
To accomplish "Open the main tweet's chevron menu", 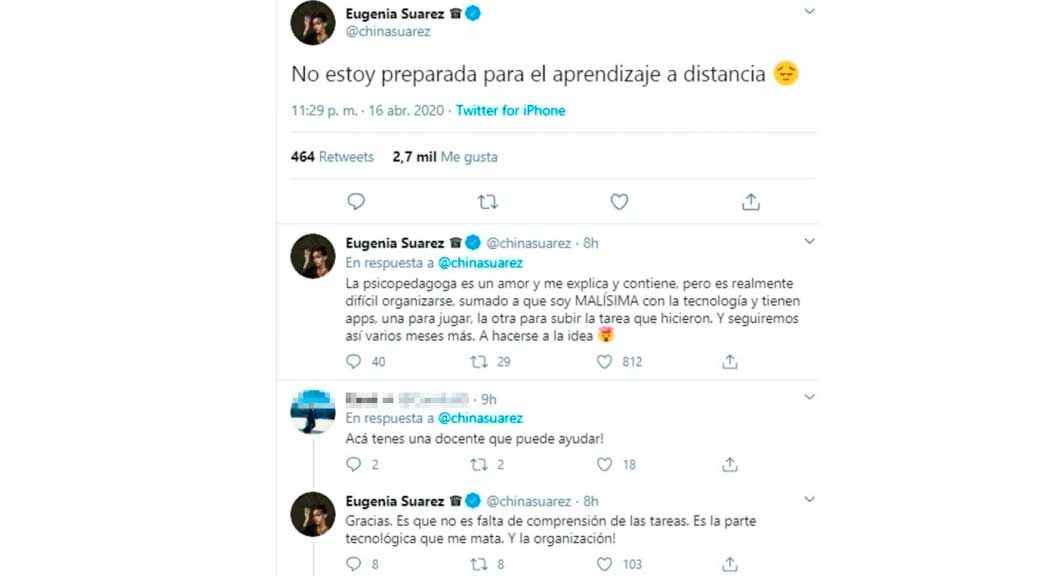I will pyautogui.click(x=809, y=12).
